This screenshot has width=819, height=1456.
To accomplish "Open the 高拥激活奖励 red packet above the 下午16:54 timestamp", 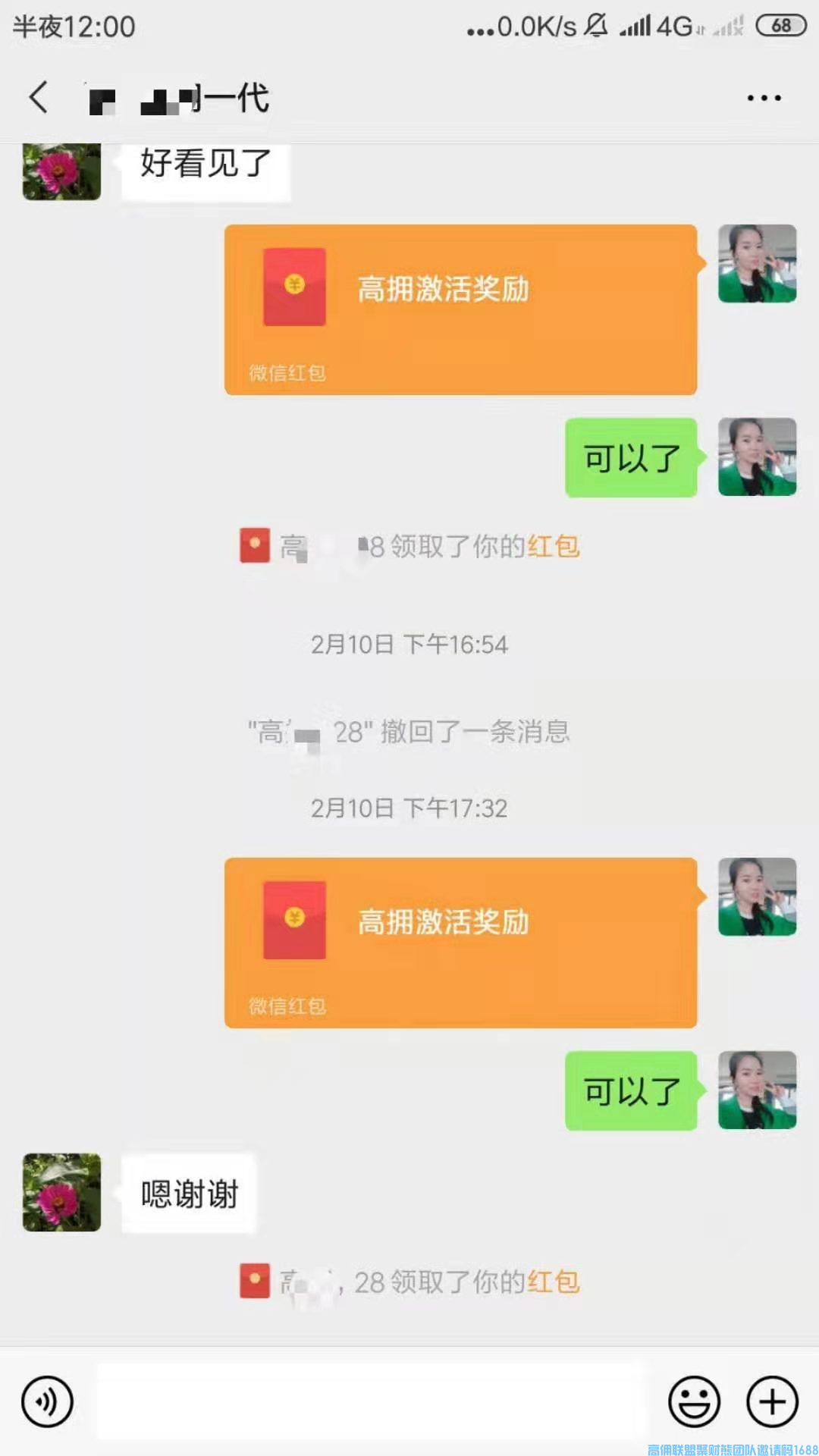I will pyautogui.click(x=460, y=309).
